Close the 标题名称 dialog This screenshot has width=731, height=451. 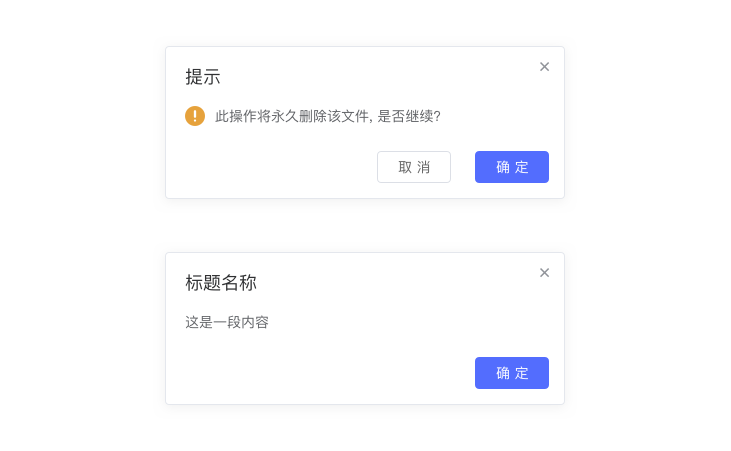(x=544, y=273)
